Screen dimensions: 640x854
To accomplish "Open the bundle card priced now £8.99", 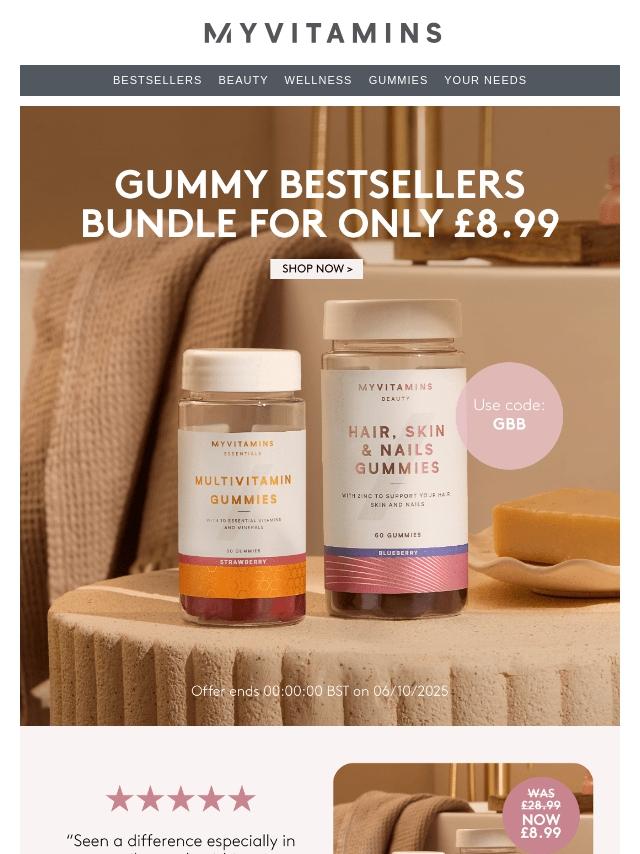I will (x=463, y=808).
